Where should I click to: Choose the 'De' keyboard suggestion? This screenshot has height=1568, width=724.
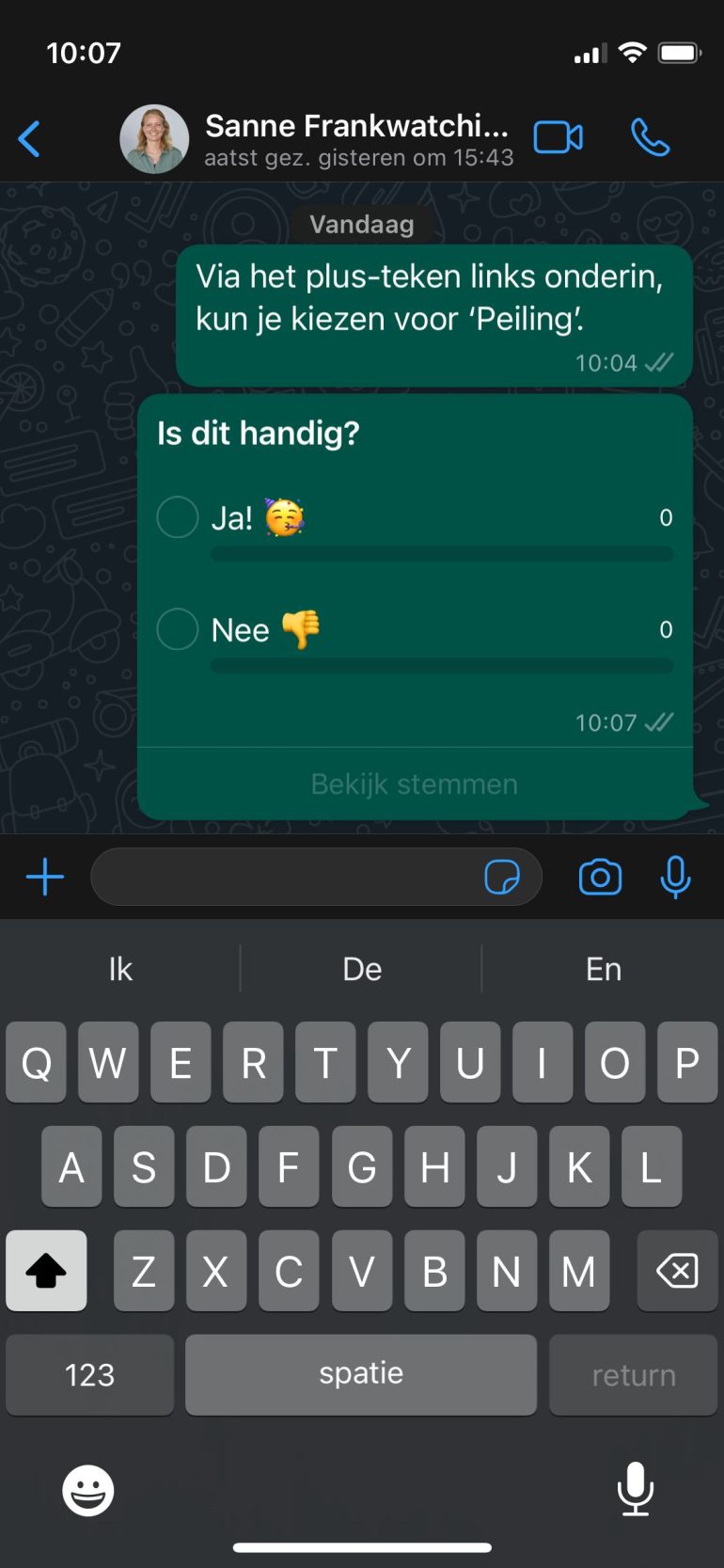click(x=362, y=969)
